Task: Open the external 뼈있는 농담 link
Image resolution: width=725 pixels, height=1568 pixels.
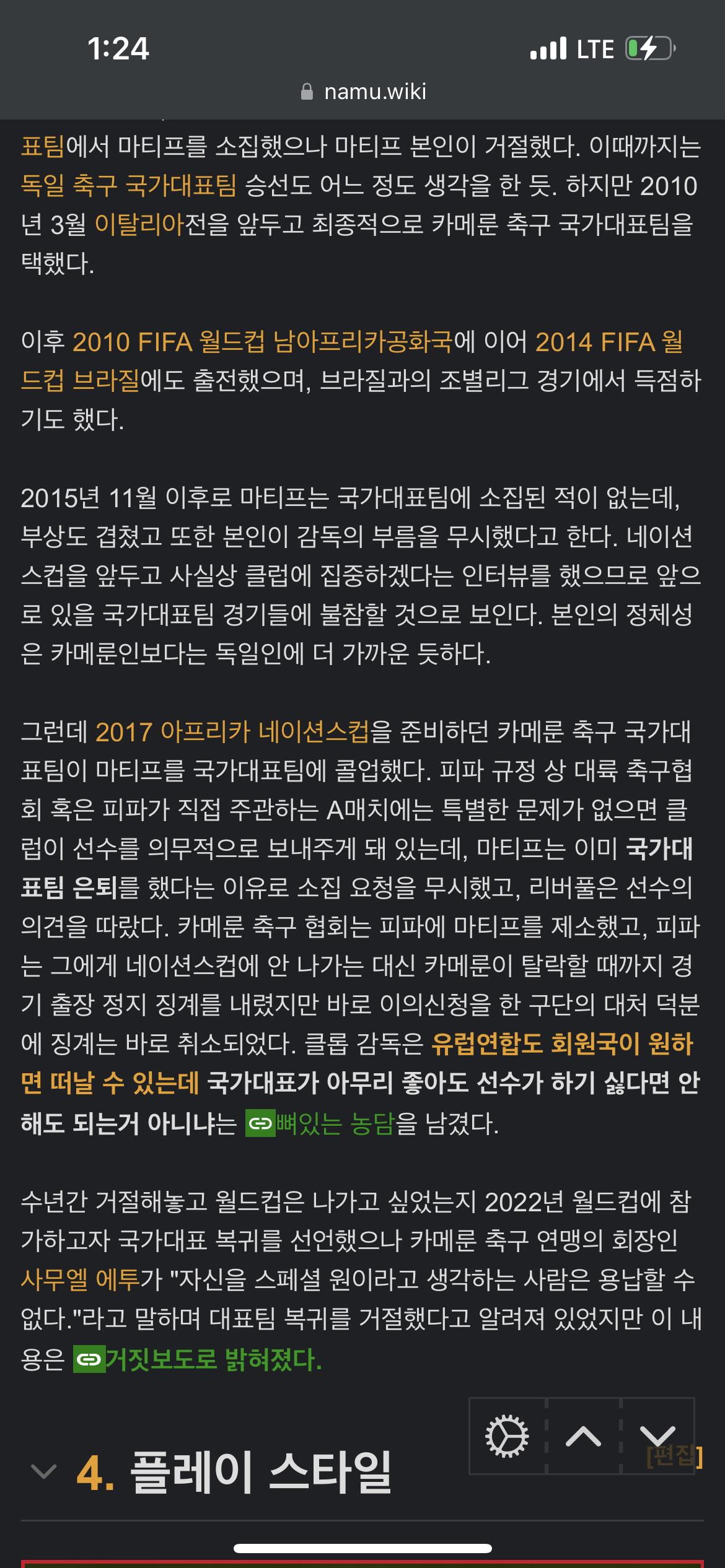Action: pos(320,1123)
